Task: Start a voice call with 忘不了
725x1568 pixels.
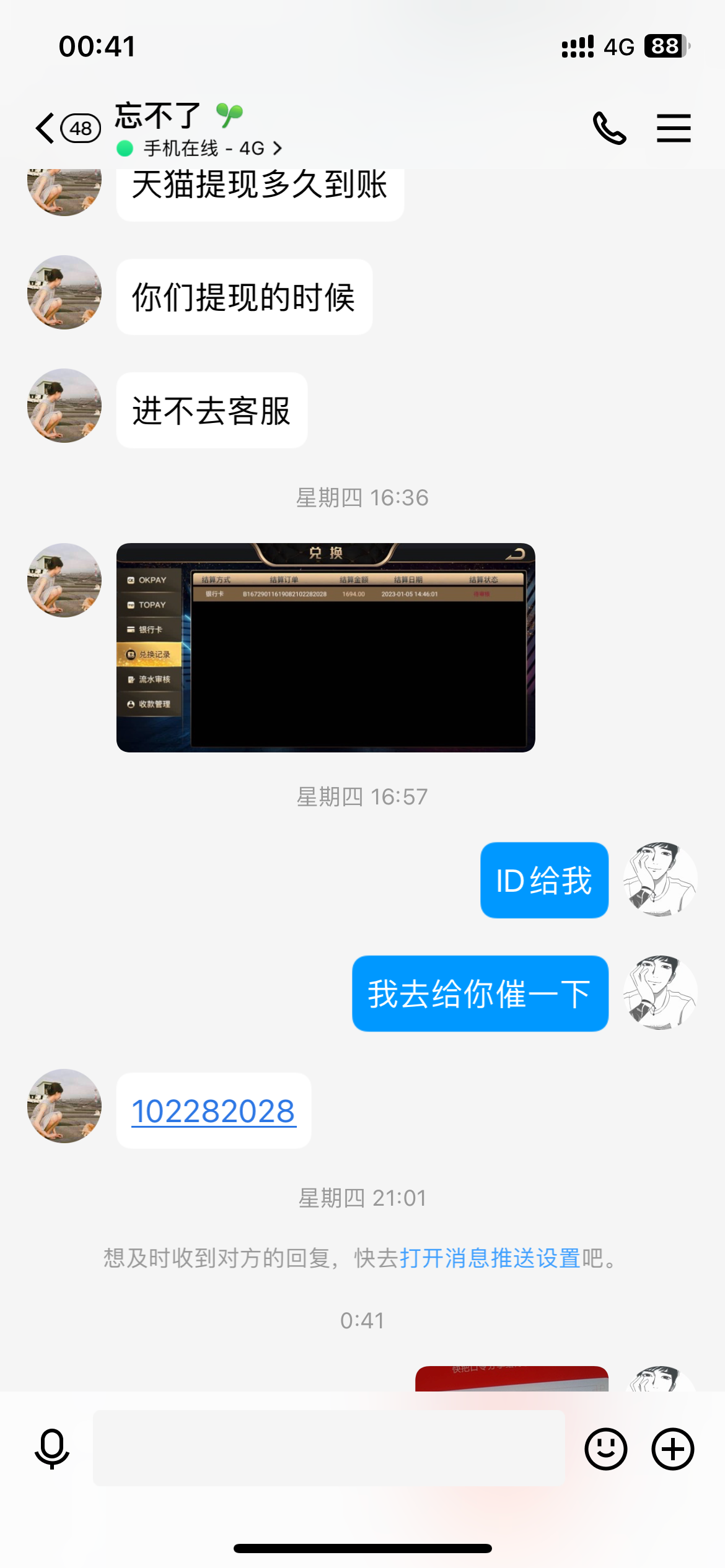Action: (x=609, y=128)
